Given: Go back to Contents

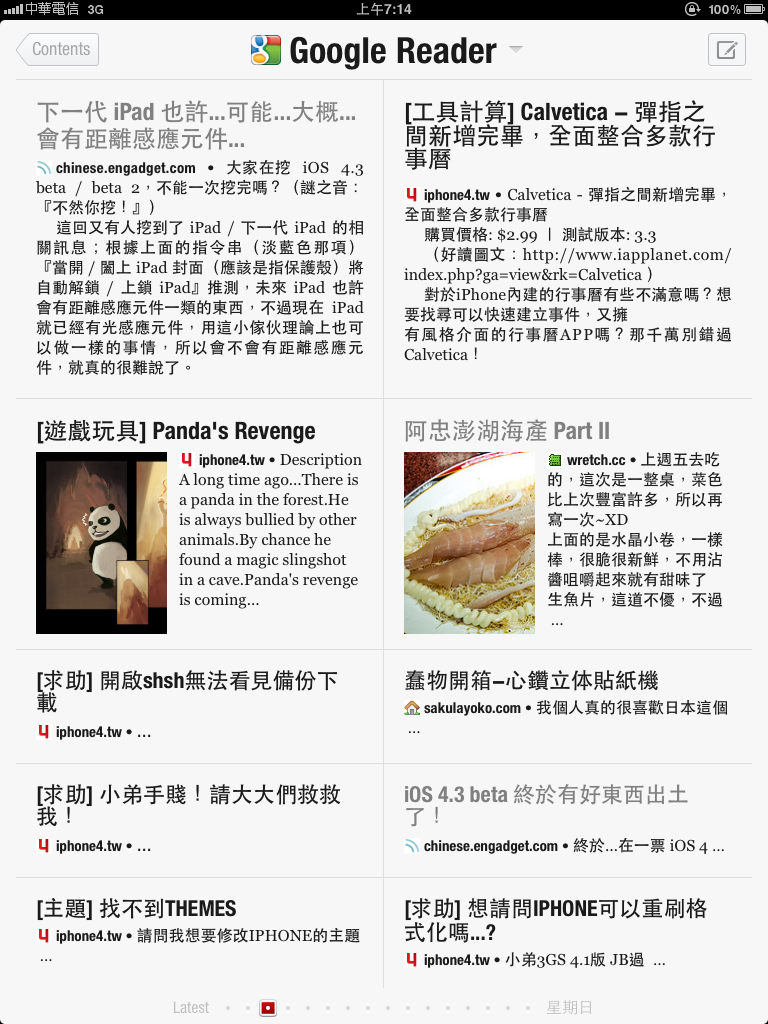Looking at the screenshot, I should click(56, 49).
